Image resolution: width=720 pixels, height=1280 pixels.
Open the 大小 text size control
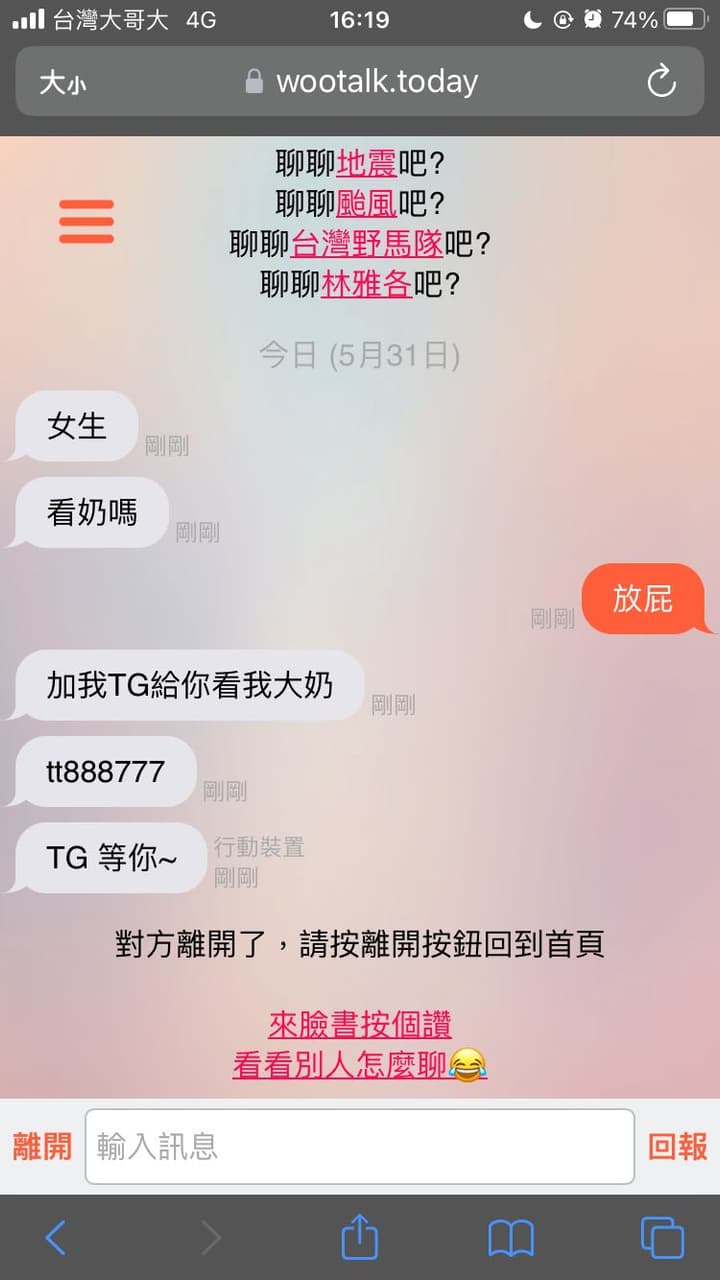(63, 83)
